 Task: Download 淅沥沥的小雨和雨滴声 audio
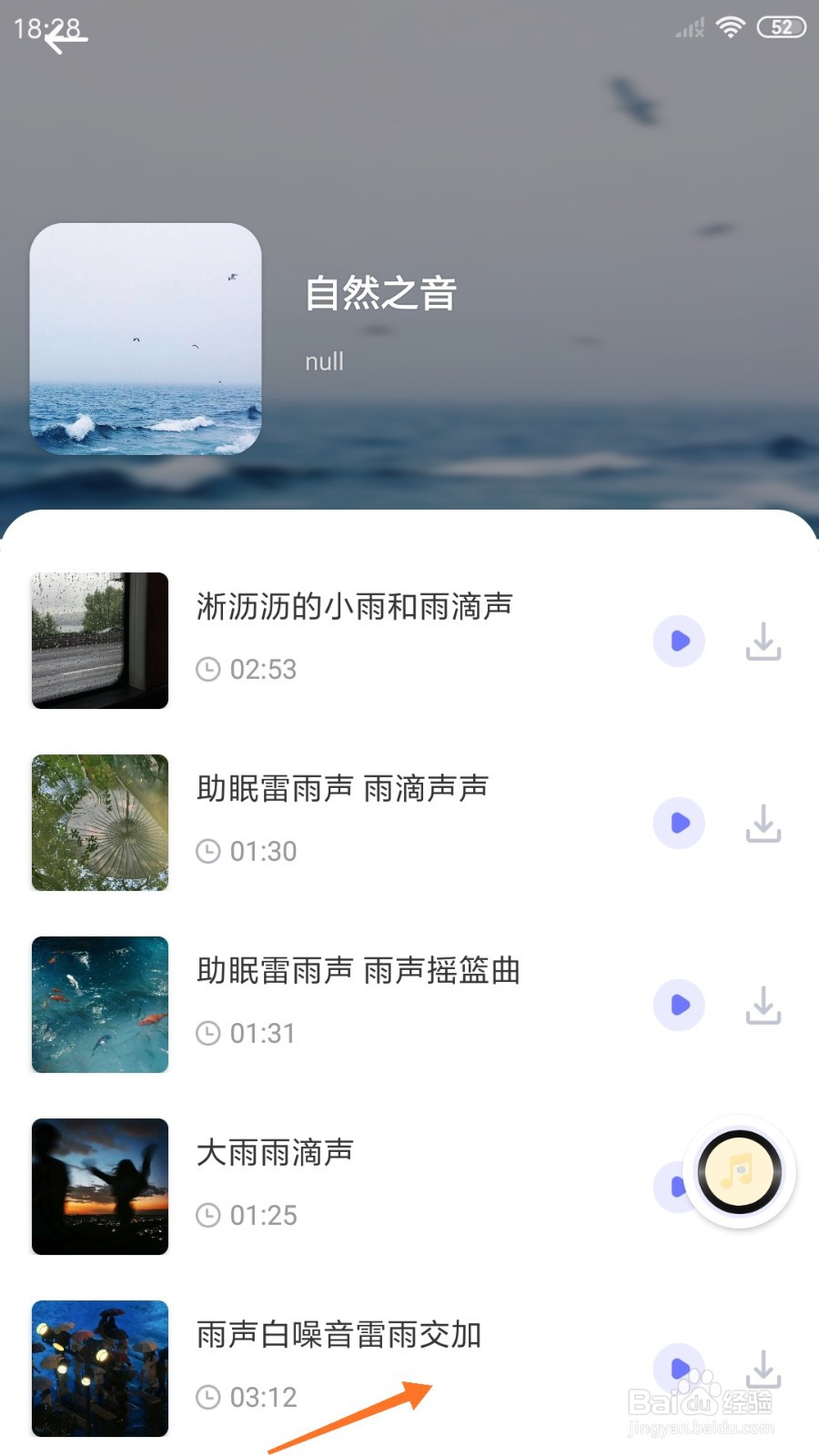click(x=763, y=641)
